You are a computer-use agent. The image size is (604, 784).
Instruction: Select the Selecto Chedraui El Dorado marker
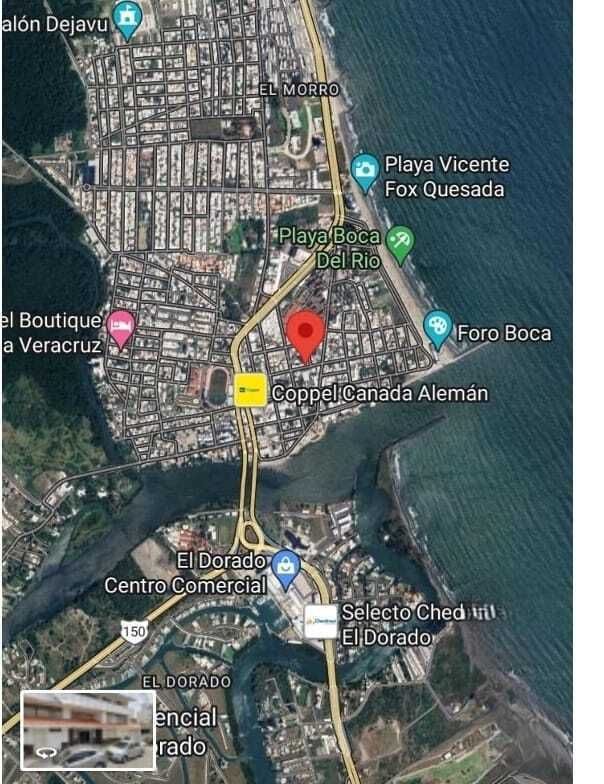tap(321, 621)
